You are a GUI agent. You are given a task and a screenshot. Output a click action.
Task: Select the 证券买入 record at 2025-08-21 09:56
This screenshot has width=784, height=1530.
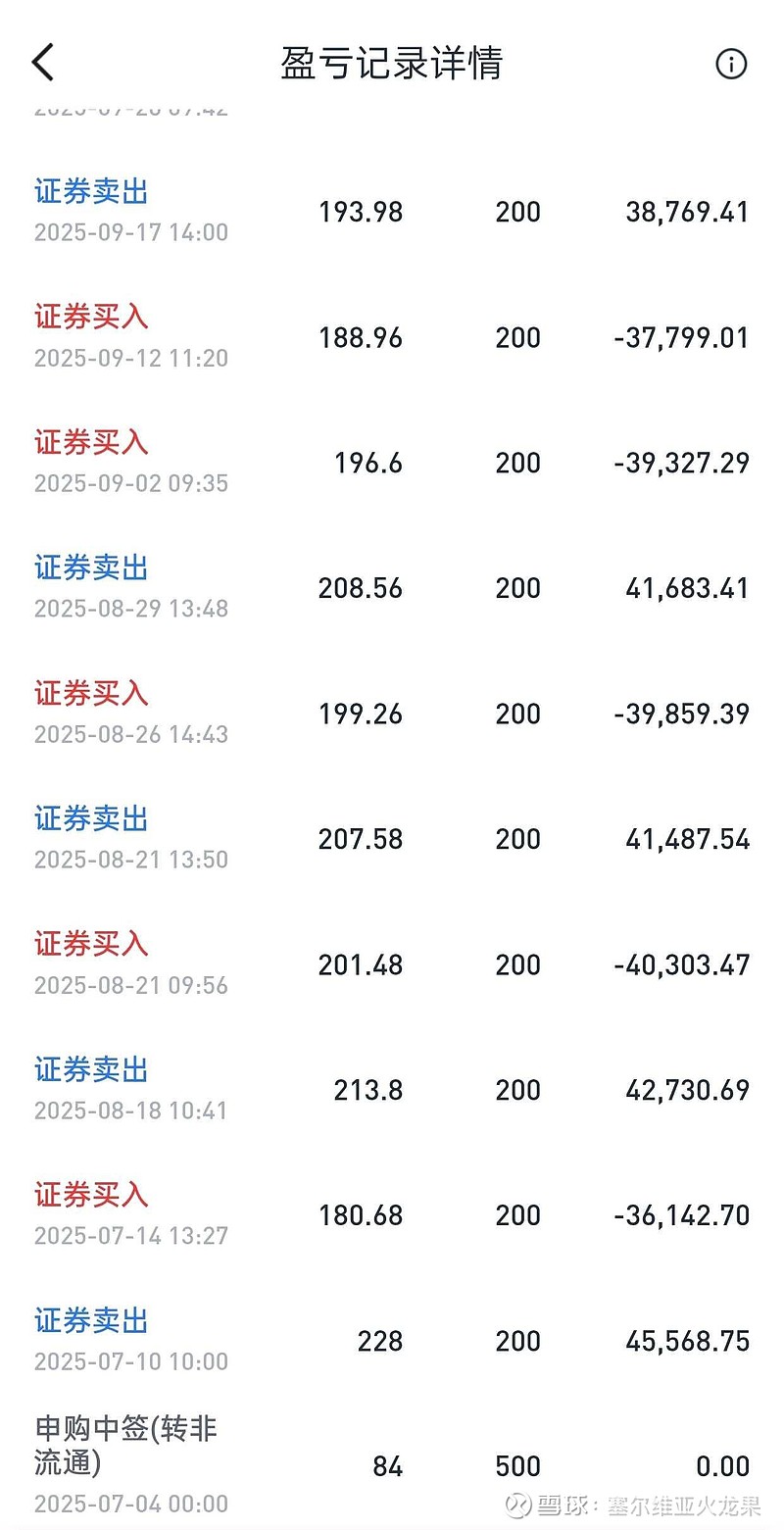89,944
